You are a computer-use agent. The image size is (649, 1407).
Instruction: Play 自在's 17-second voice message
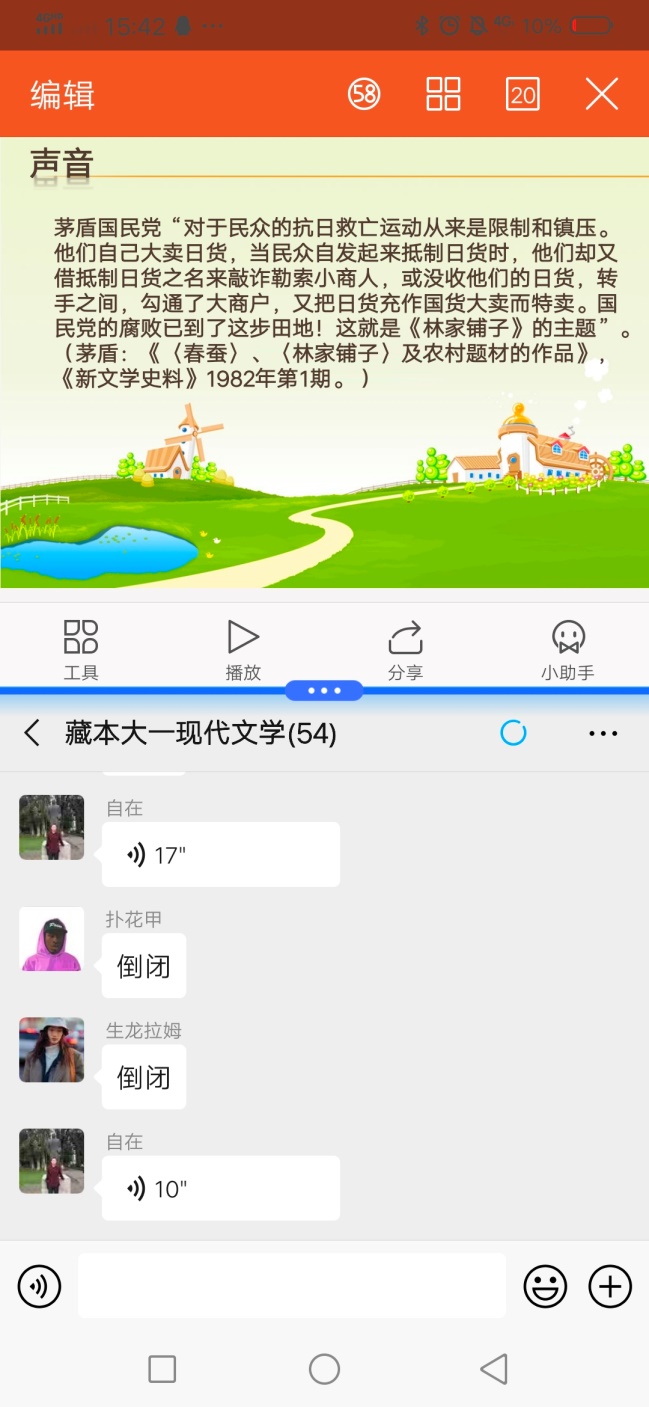[220, 855]
